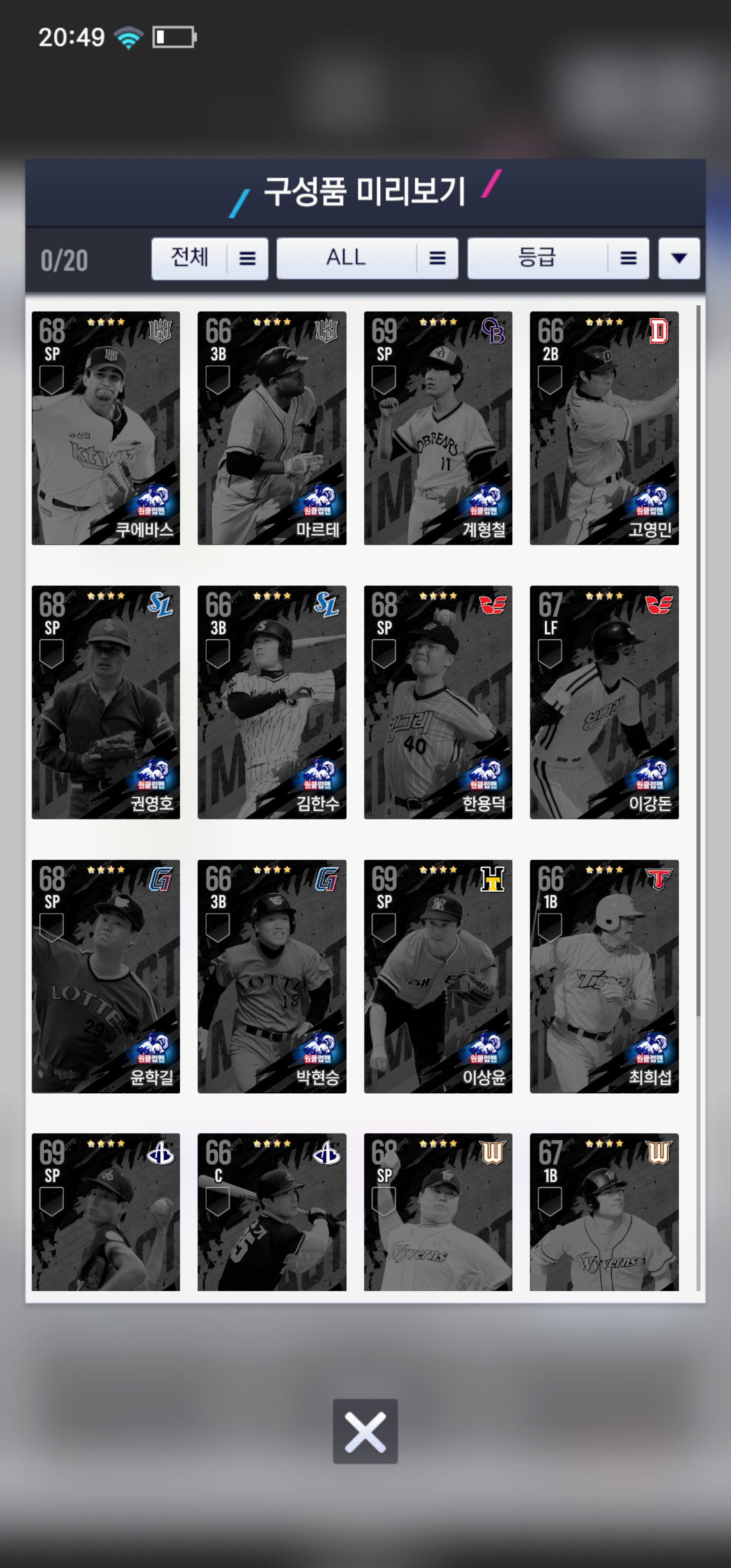Image resolution: width=731 pixels, height=1568 pixels.
Task: Select the 고영민 player card
Action: (604, 428)
